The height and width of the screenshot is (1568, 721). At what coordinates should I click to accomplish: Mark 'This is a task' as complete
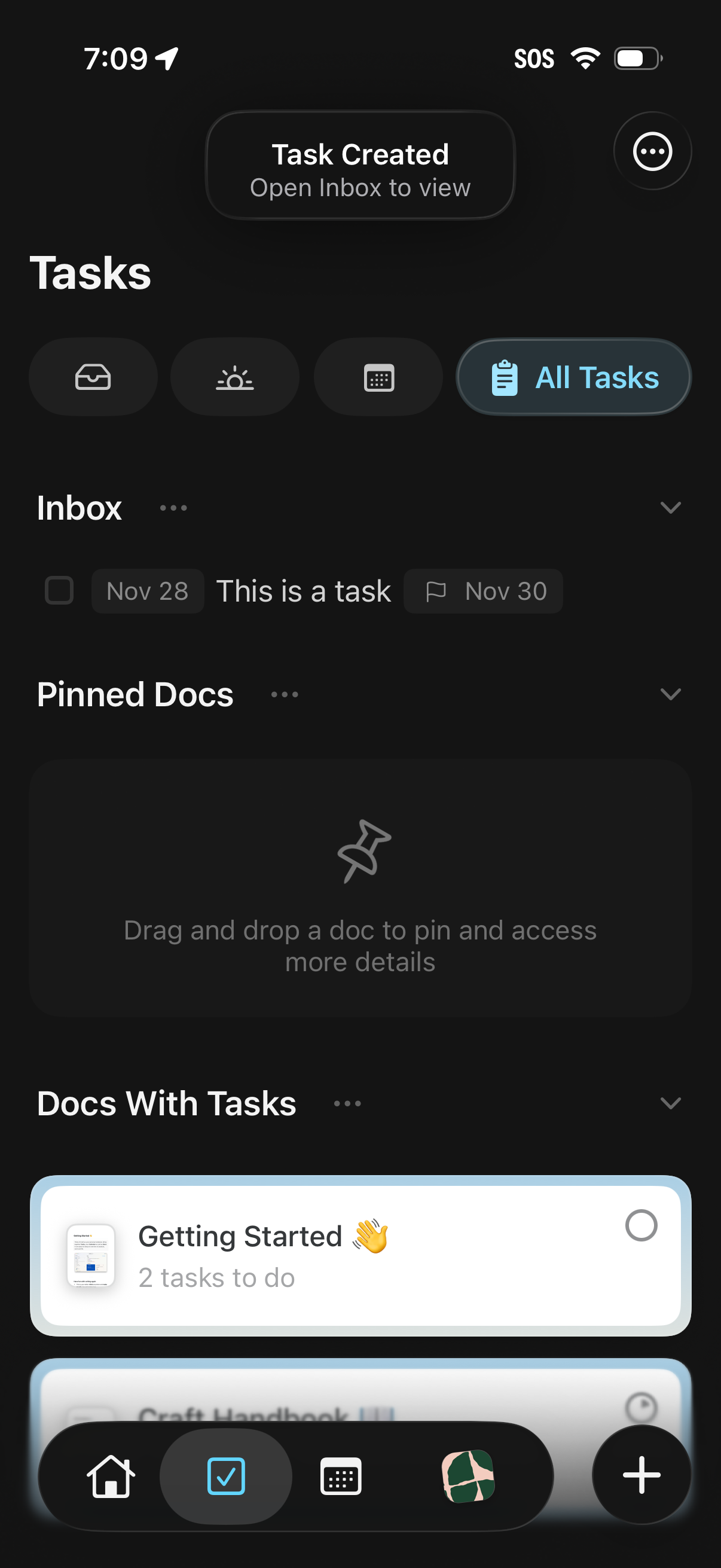click(x=59, y=590)
